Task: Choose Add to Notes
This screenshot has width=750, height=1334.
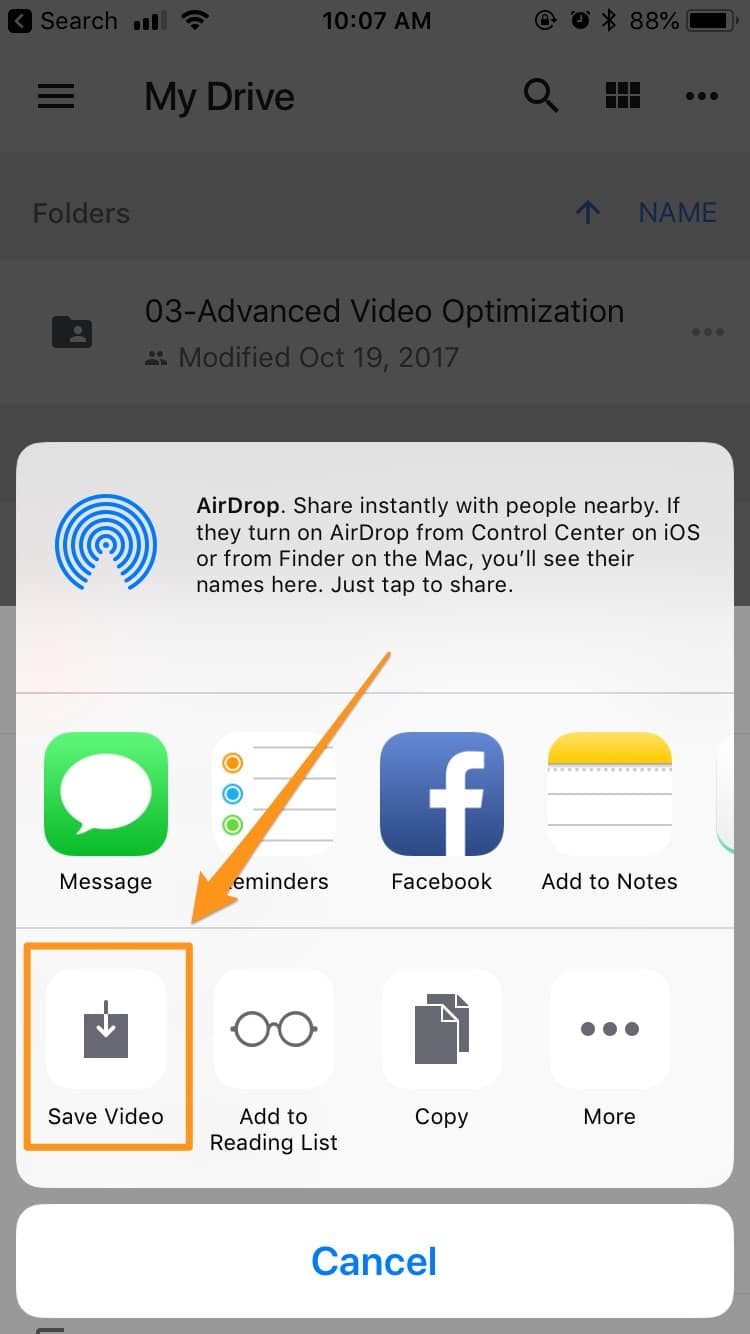Action: pos(609,794)
